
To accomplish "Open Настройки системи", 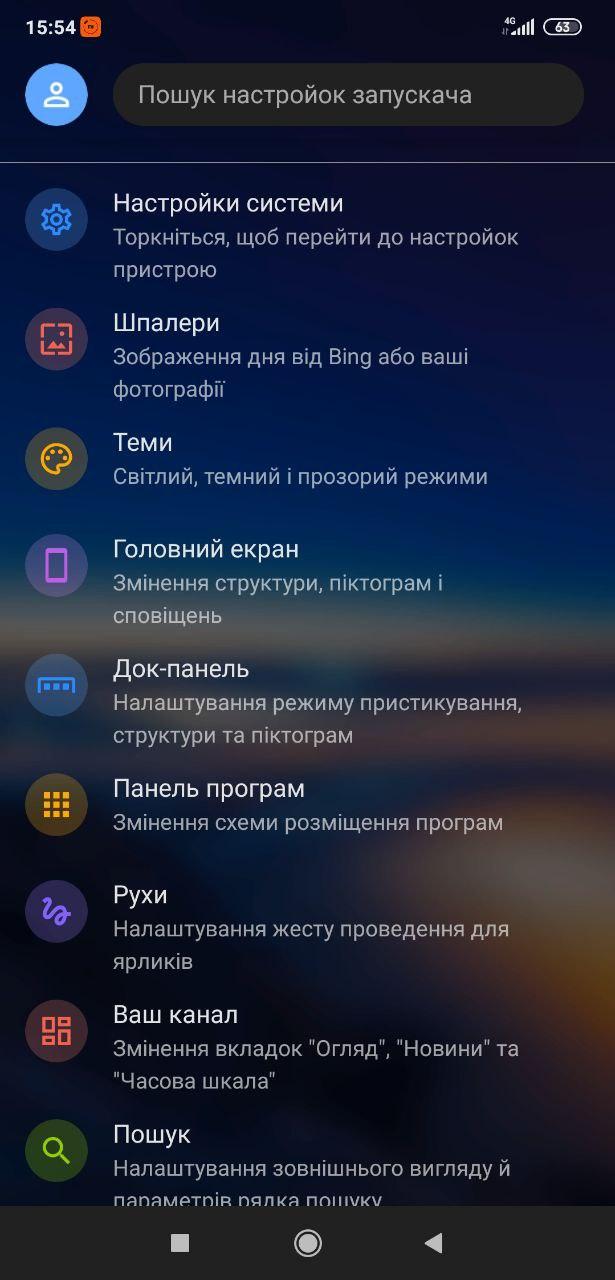I will (x=307, y=235).
